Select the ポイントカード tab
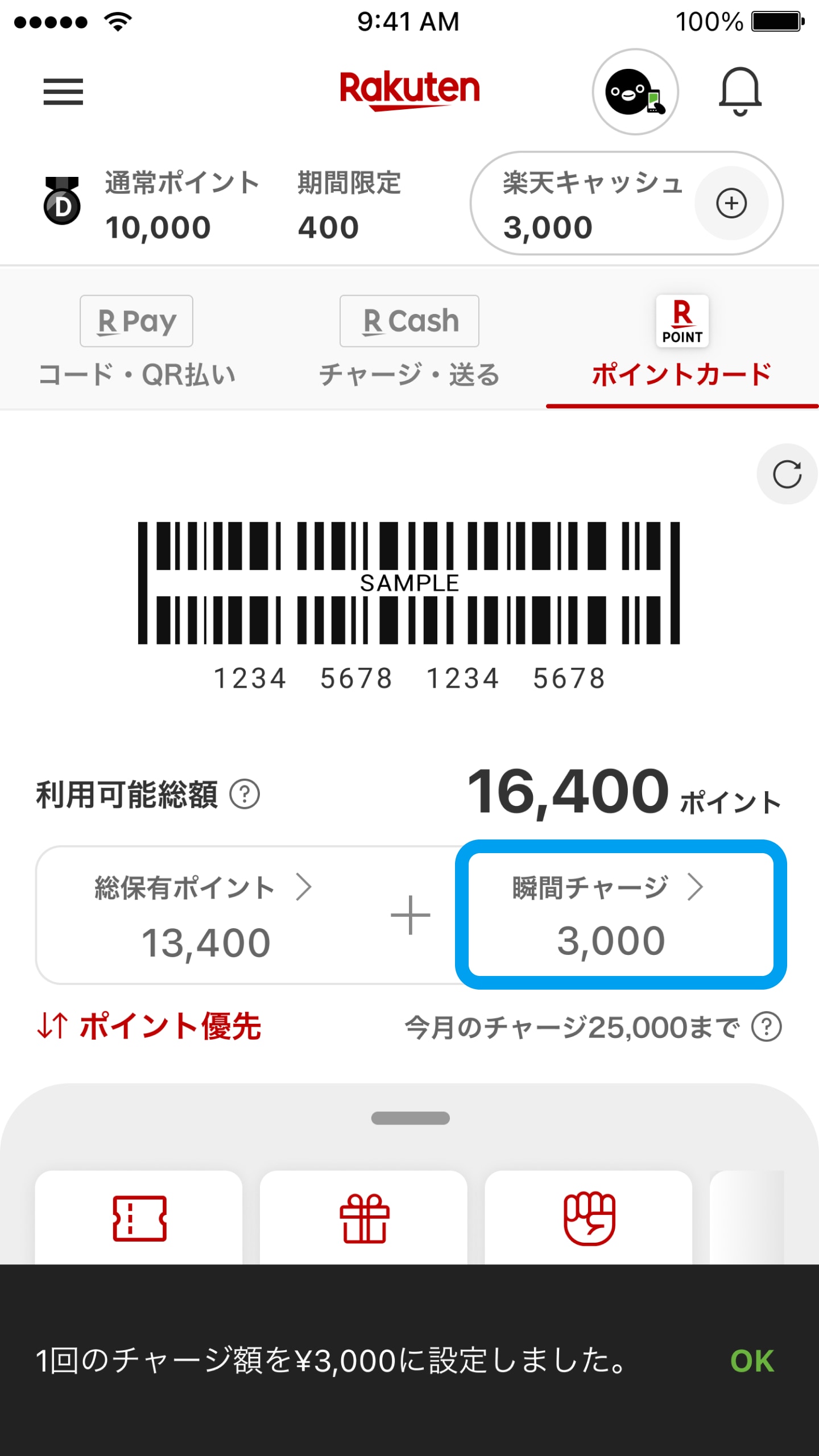The height and width of the screenshot is (1456, 819). click(x=682, y=342)
